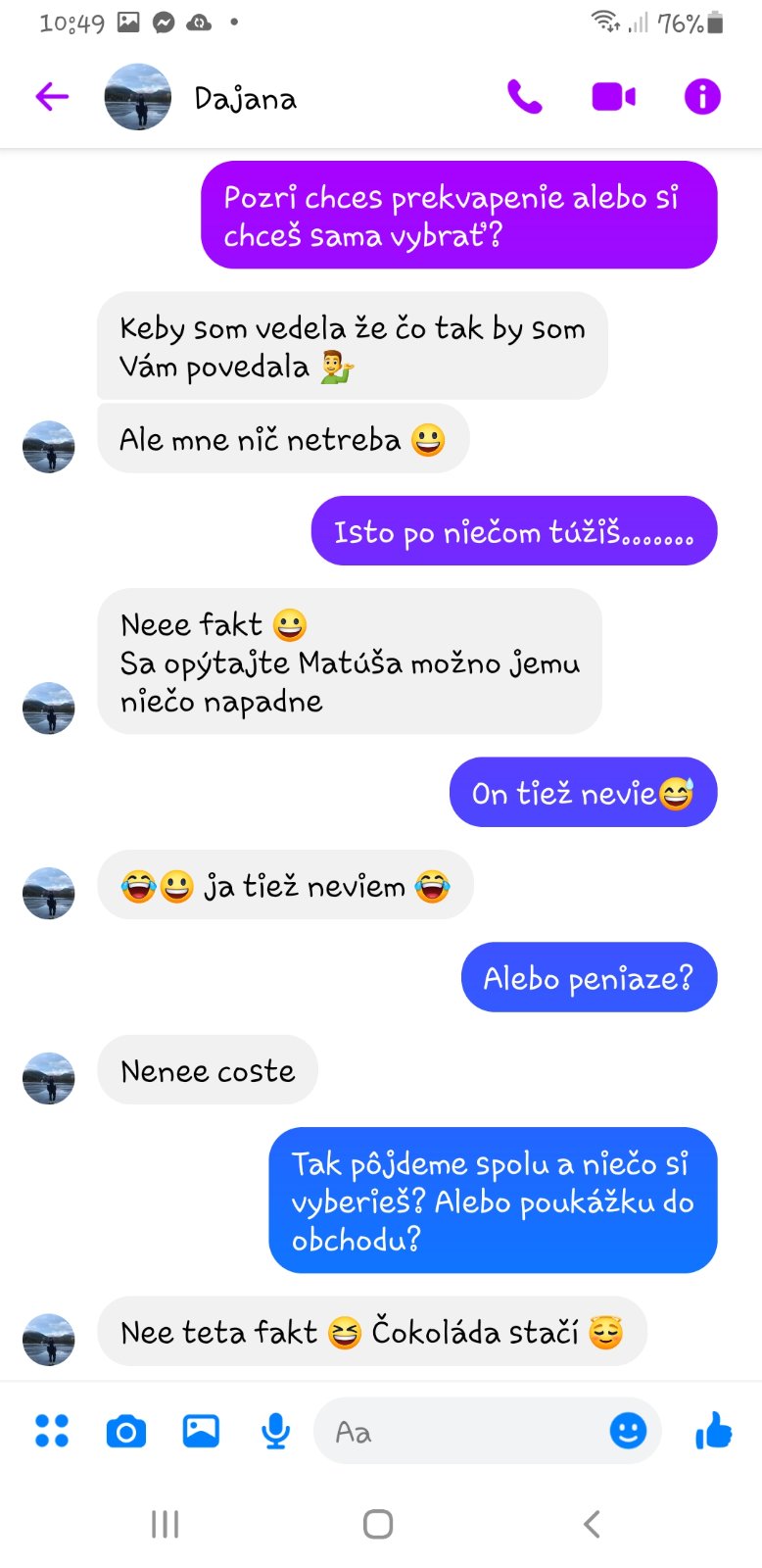Open the conversation info icon

tap(701, 97)
